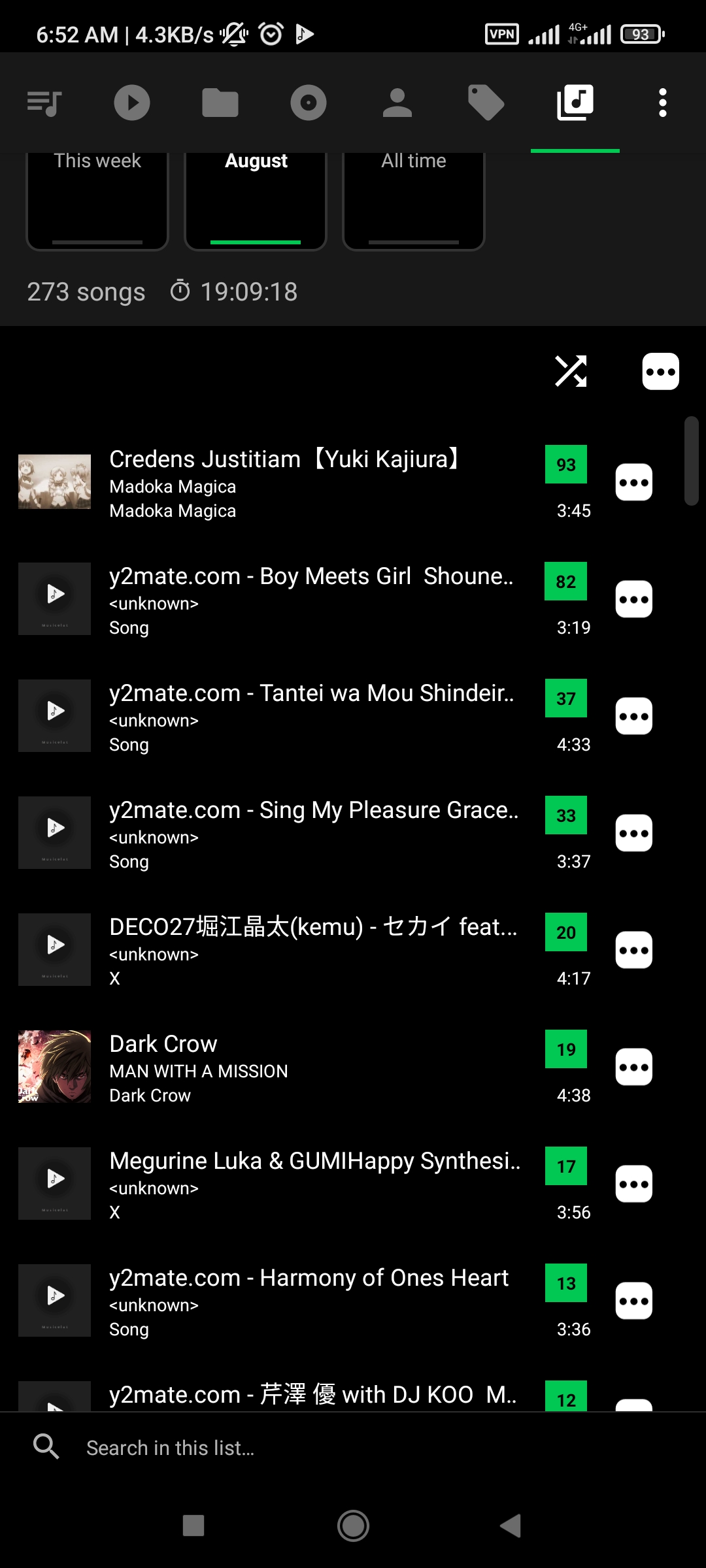Go back with the system back button

pyautogui.click(x=511, y=1526)
